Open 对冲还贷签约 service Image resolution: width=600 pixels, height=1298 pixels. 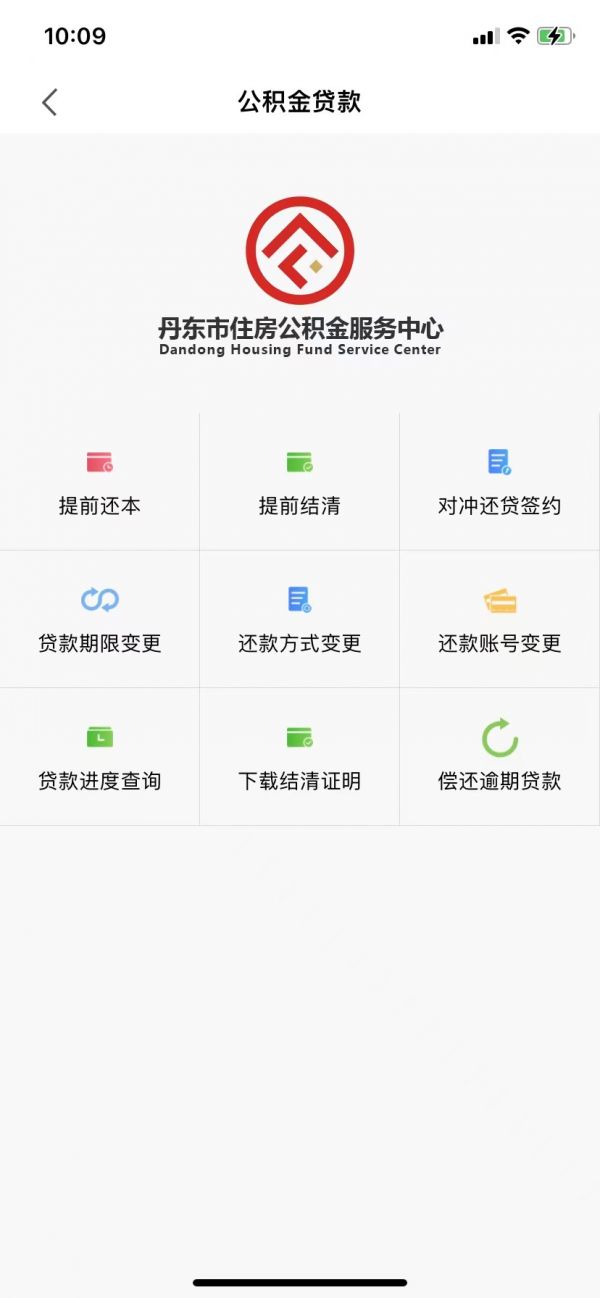coord(499,482)
